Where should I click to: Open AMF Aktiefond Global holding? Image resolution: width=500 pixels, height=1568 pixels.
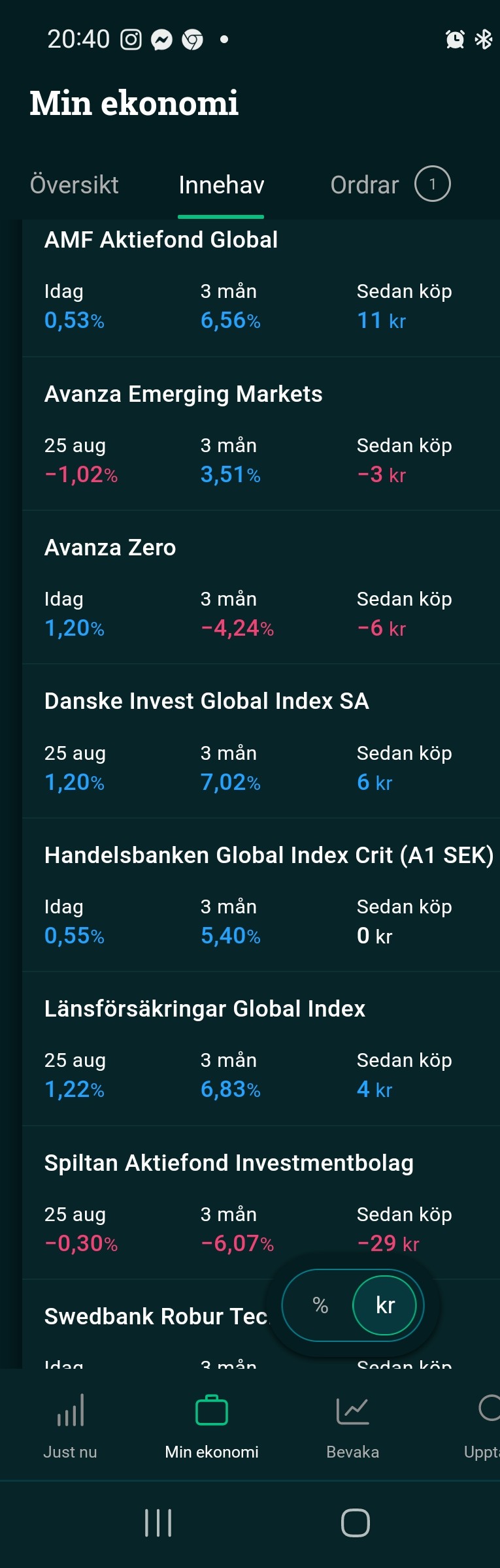[x=161, y=240]
